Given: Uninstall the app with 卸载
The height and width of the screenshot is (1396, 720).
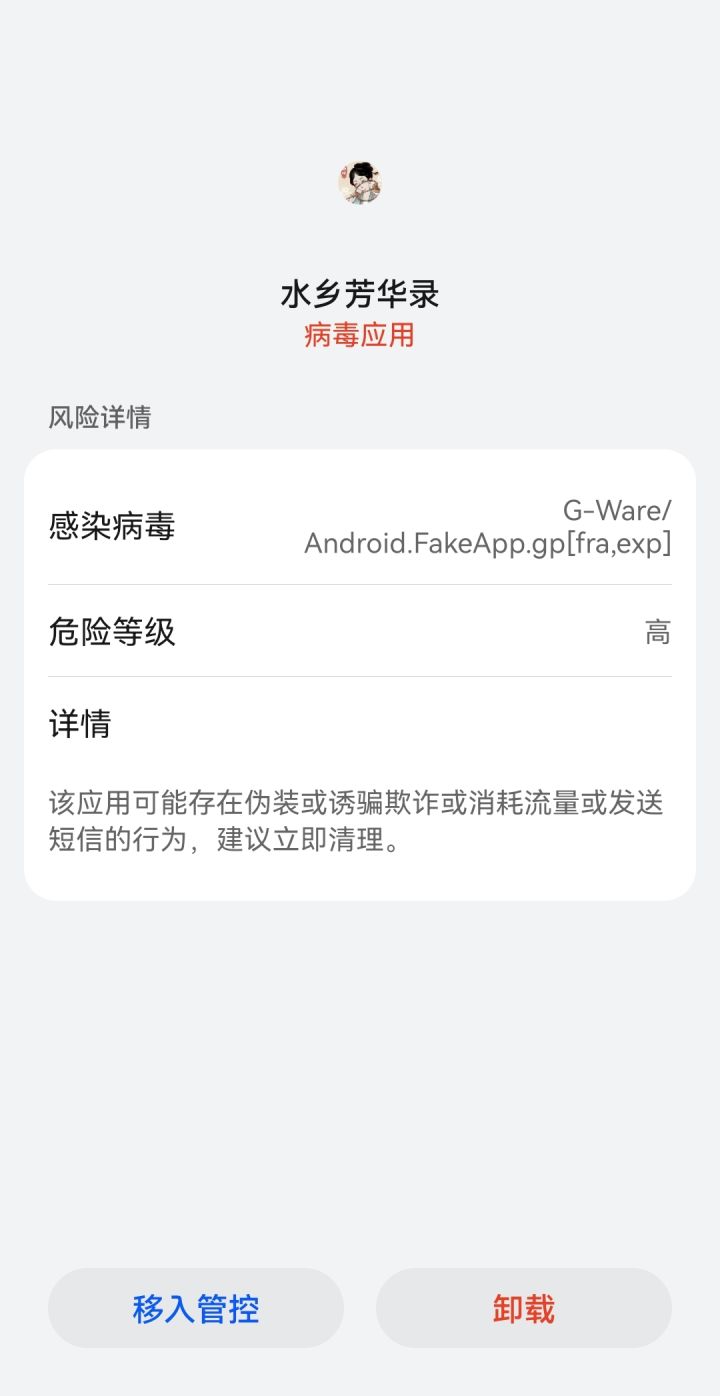Looking at the screenshot, I should (x=523, y=1308).
